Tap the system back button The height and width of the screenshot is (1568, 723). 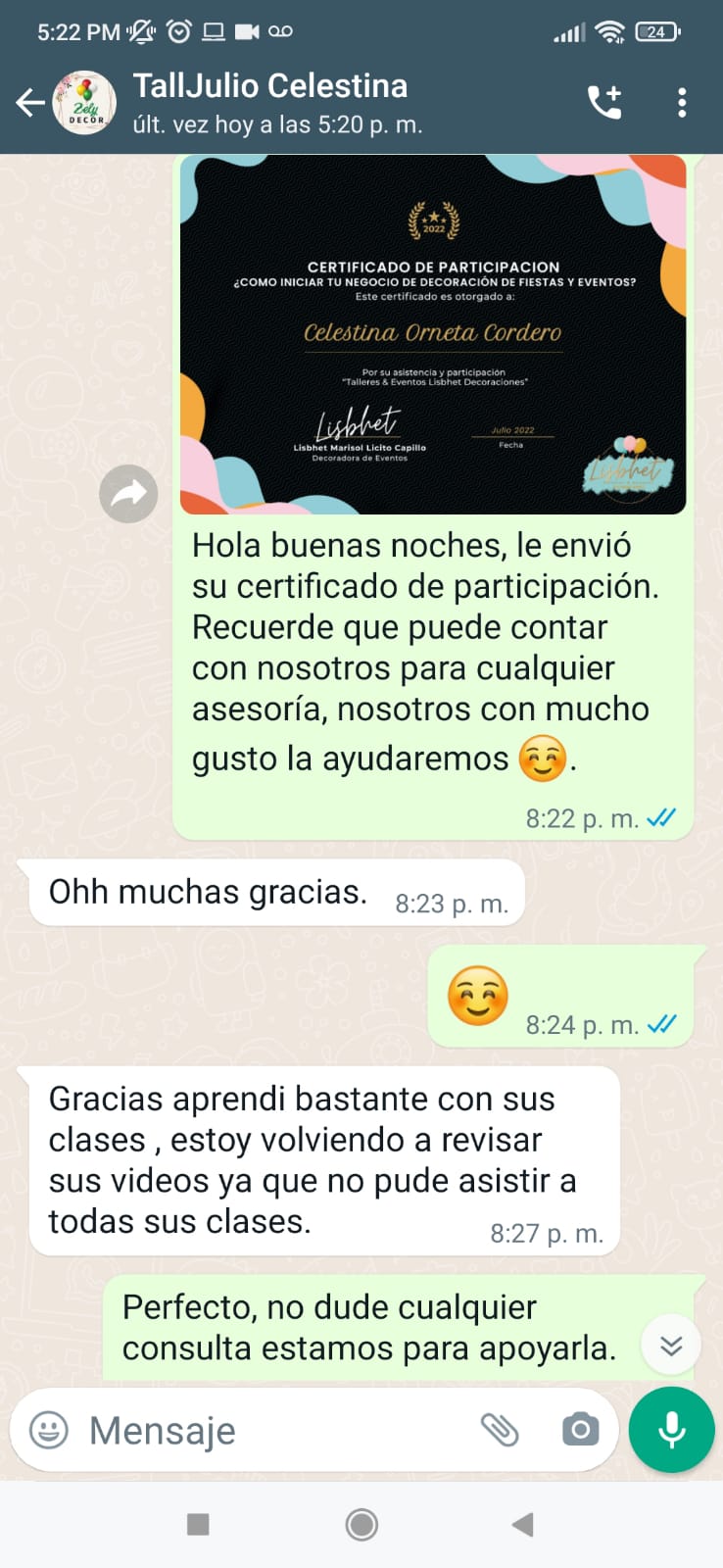(522, 1524)
